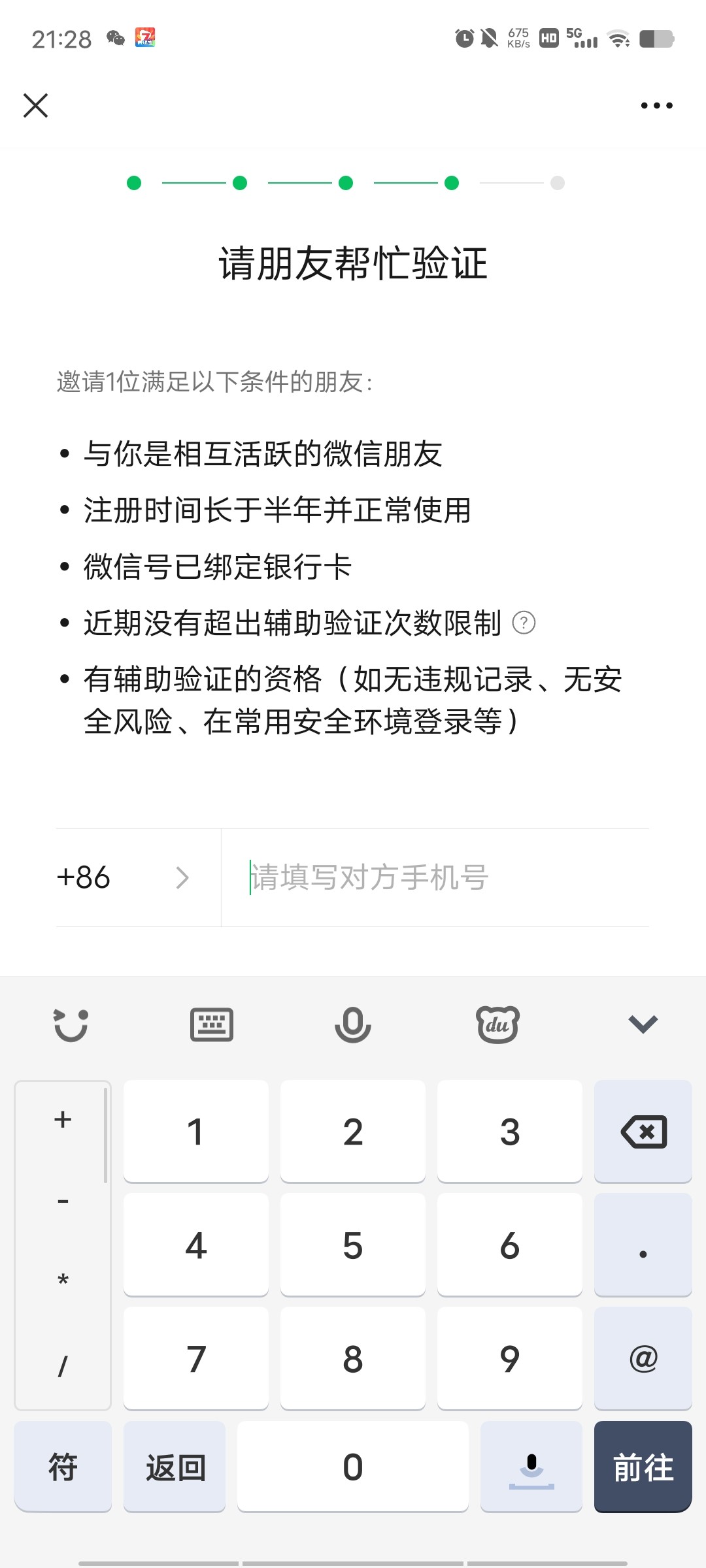Type the @ symbol key
This screenshot has height=1568, width=706.
click(x=643, y=1359)
